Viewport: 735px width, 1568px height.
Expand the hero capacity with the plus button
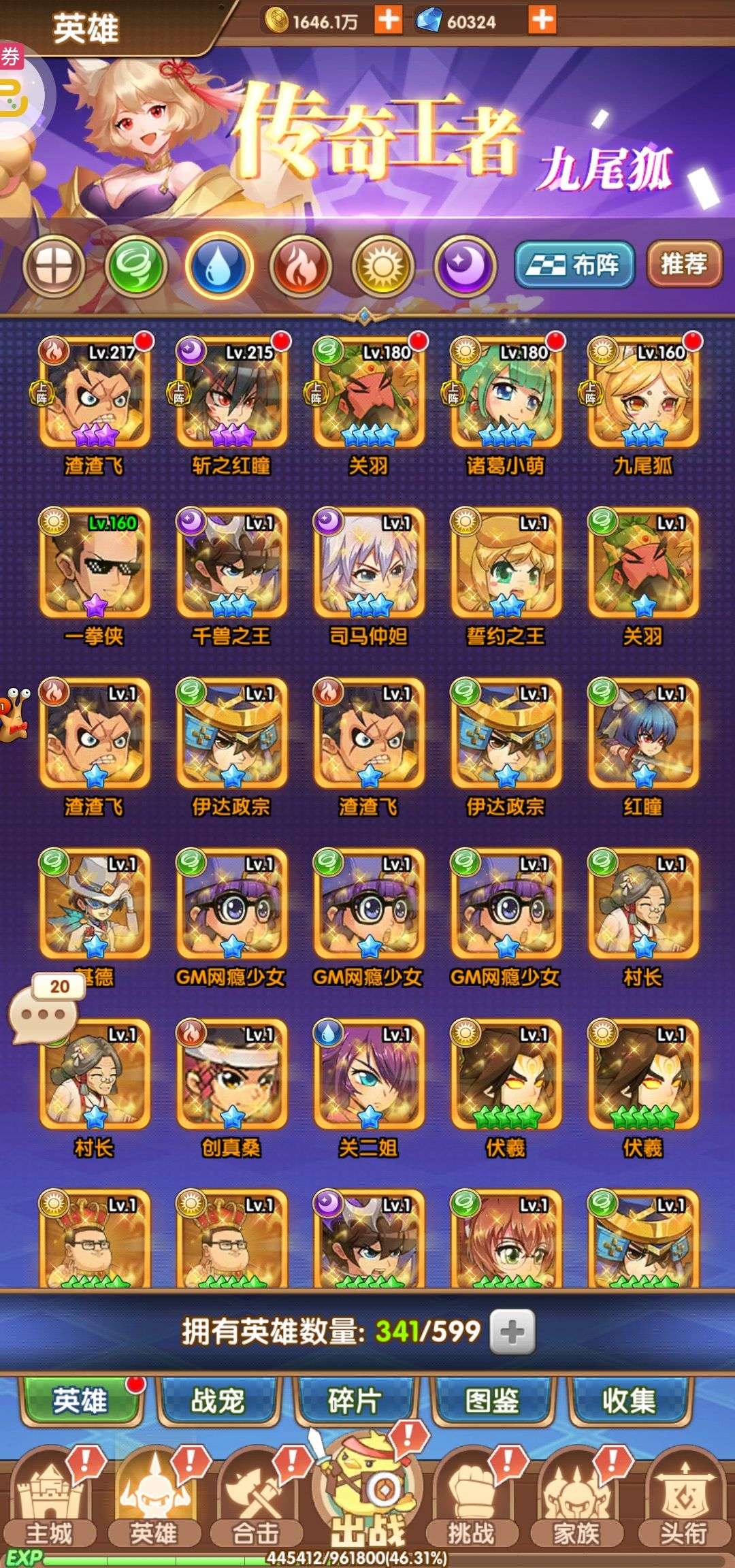pyautogui.click(x=512, y=1332)
